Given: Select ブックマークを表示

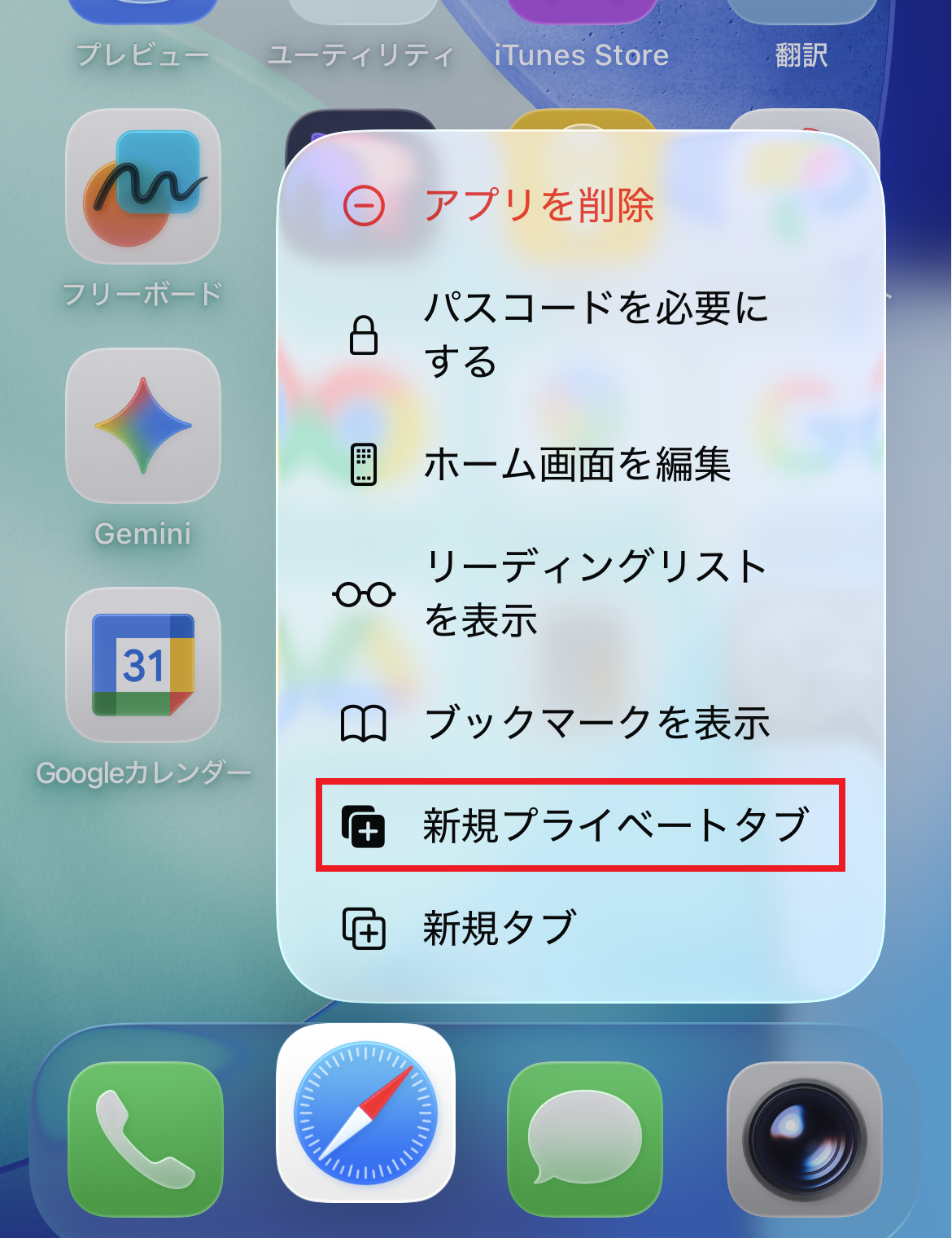Looking at the screenshot, I should click(x=579, y=723).
